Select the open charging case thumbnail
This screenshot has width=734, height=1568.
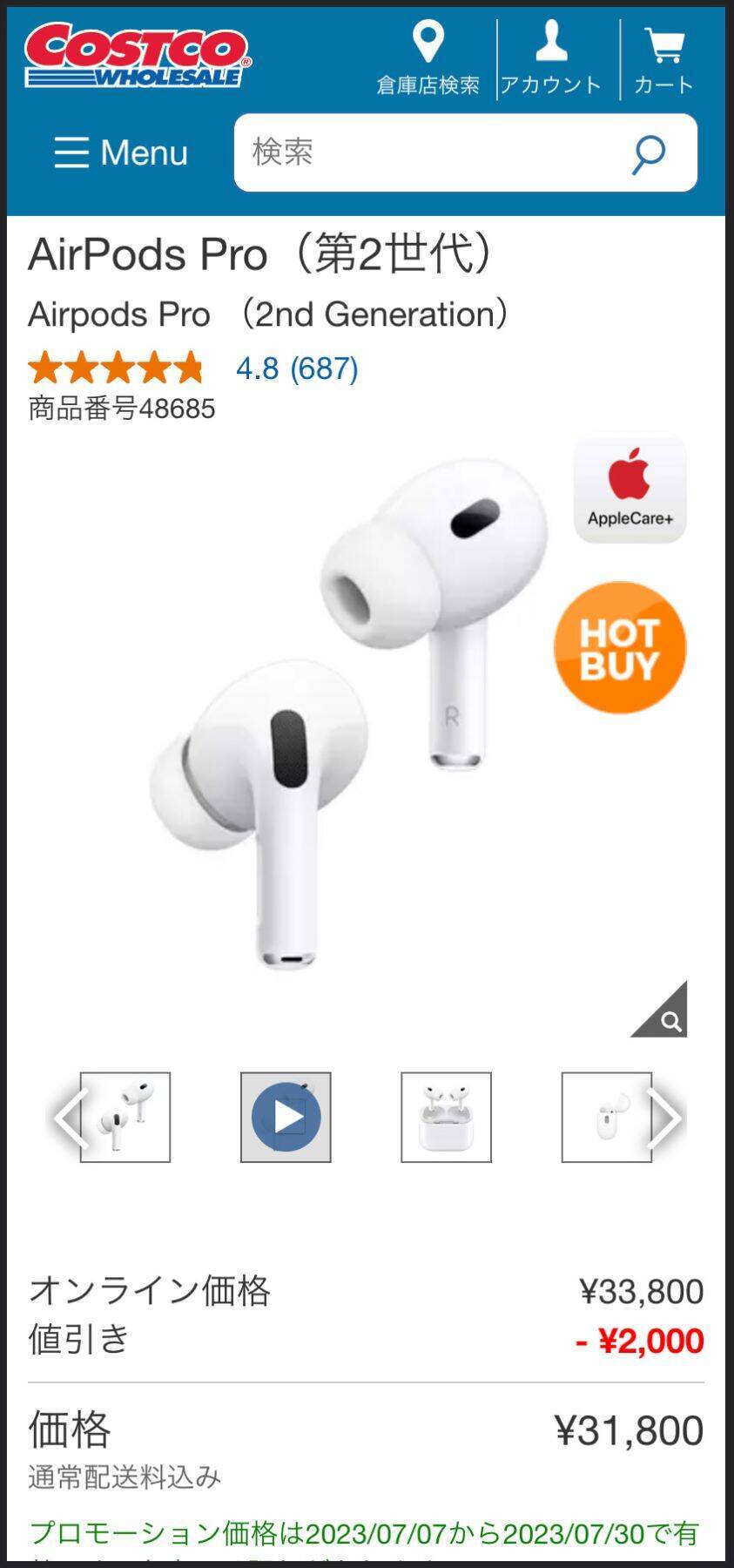coord(446,1118)
